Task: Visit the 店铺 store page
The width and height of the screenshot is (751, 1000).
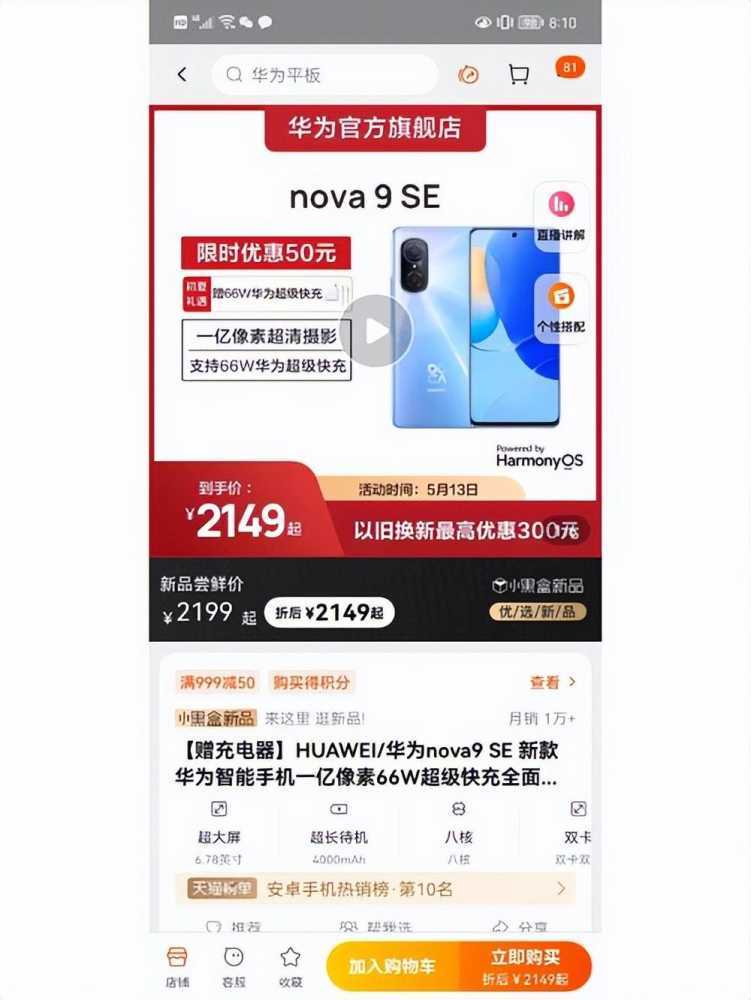Action: point(178,965)
